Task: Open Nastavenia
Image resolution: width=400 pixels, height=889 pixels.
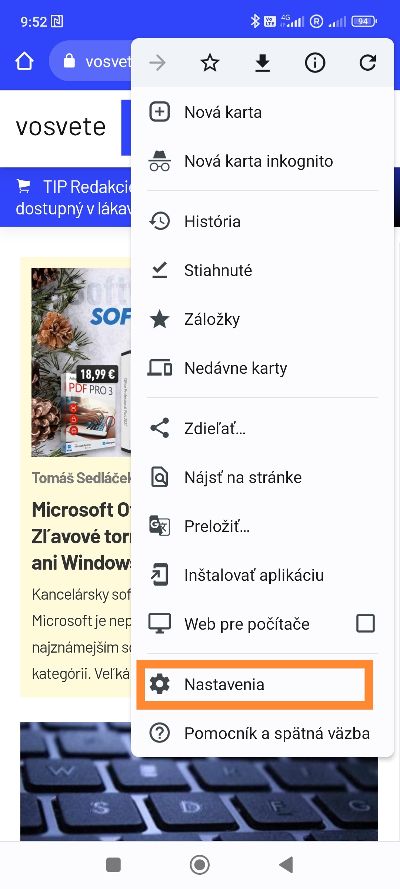Action: click(255, 684)
